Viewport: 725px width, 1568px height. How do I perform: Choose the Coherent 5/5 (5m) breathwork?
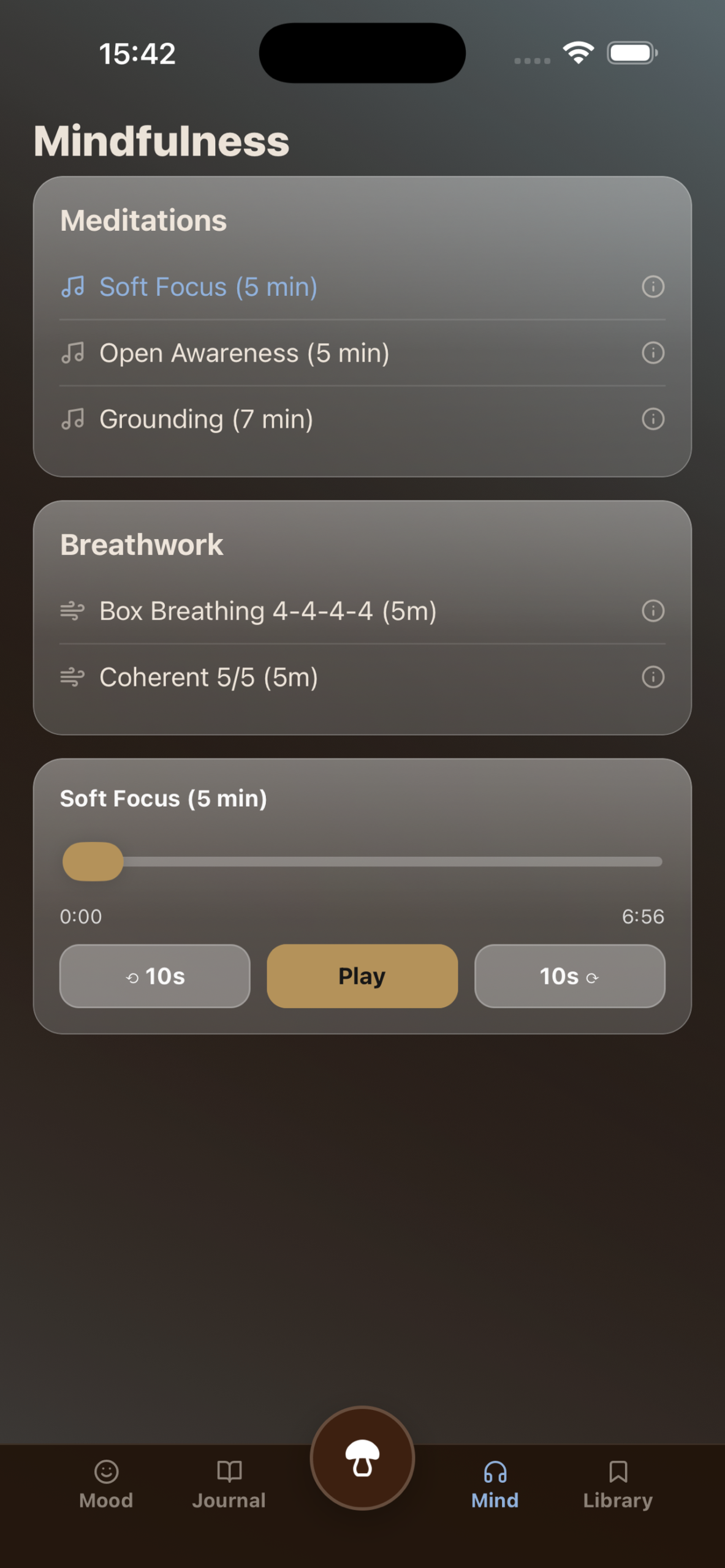(x=208, y=677)
